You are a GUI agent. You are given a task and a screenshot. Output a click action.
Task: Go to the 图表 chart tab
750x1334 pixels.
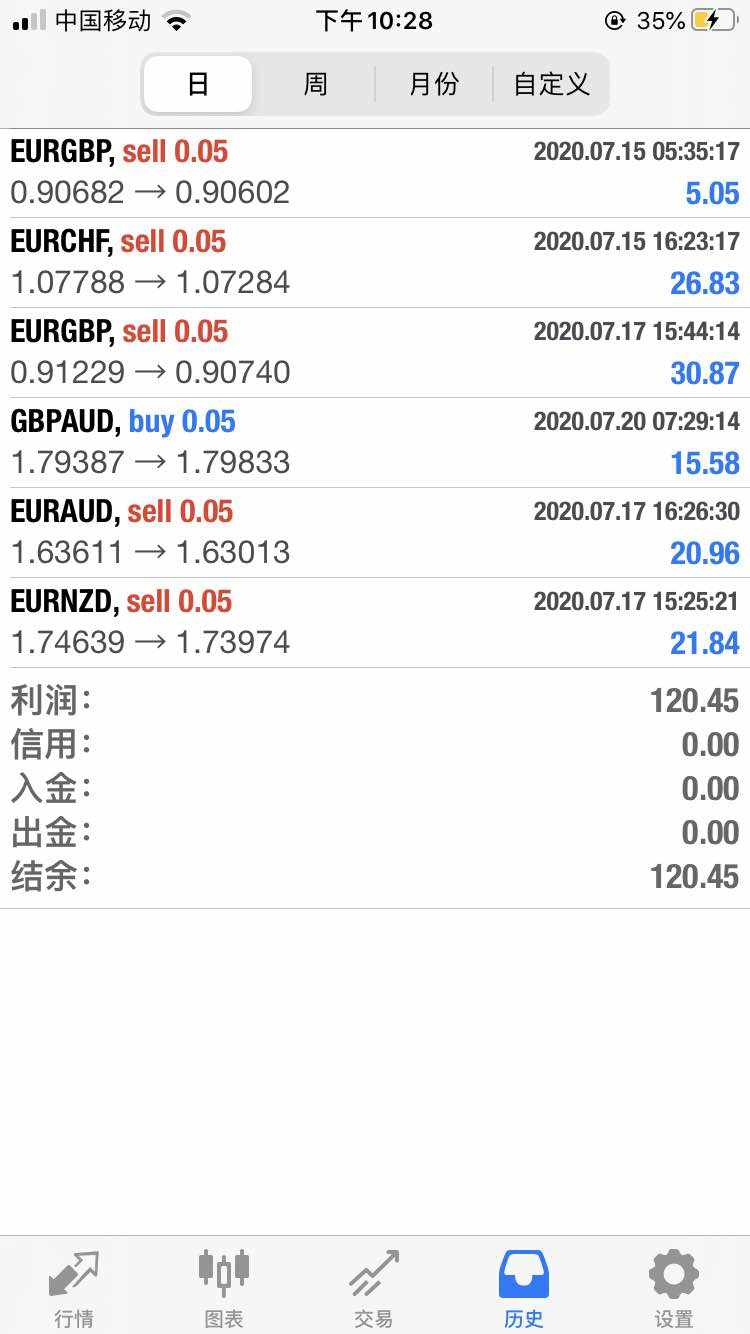[224, 1286]
